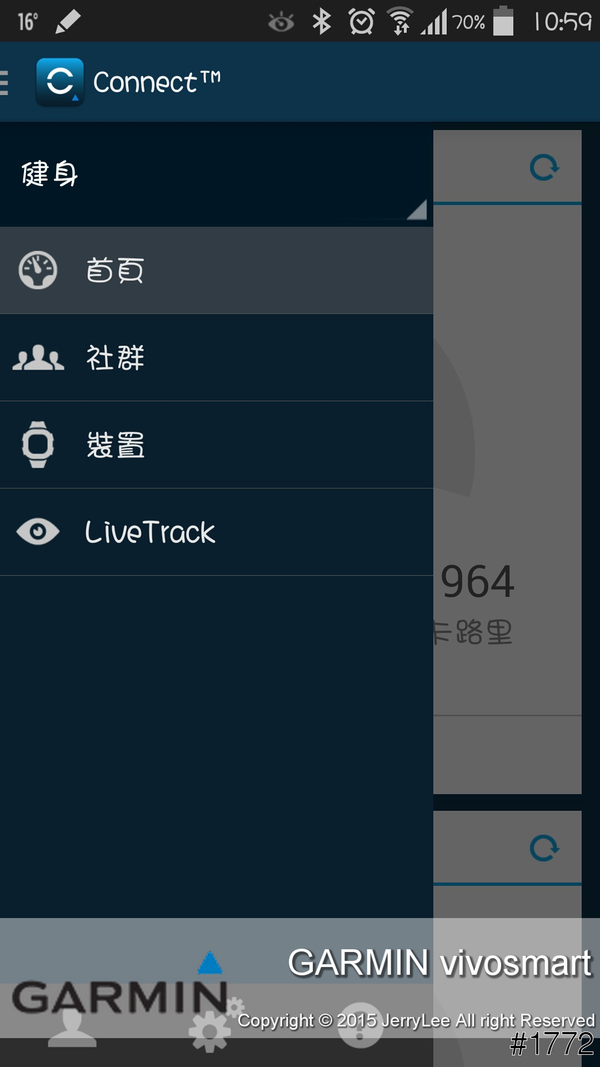This screenshot has width=600, height=1067.
Task: Open the 裝置 devices page
Action: (215, 445)
